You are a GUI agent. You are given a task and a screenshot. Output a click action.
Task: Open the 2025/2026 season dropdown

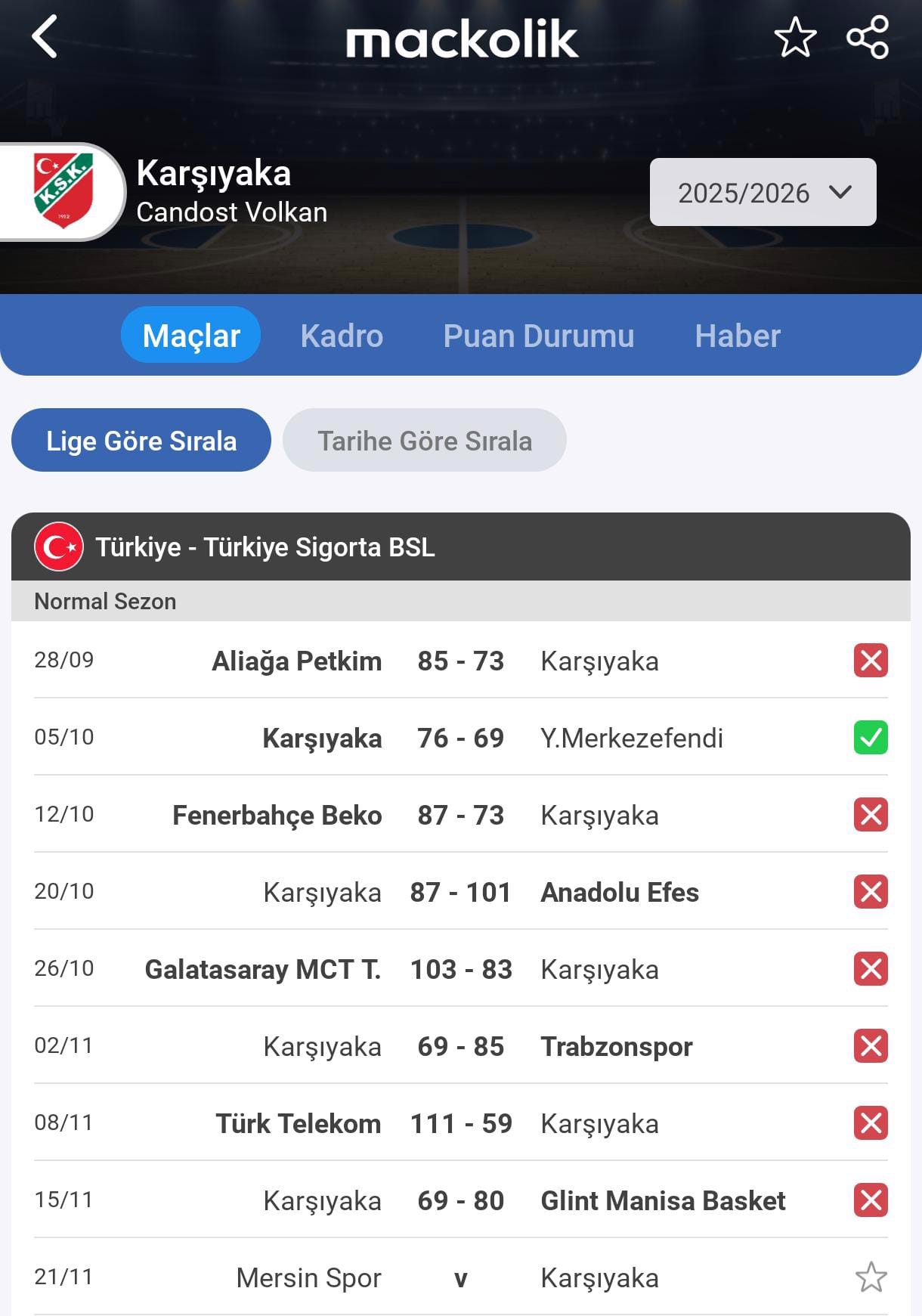click(x=763, y=193)
